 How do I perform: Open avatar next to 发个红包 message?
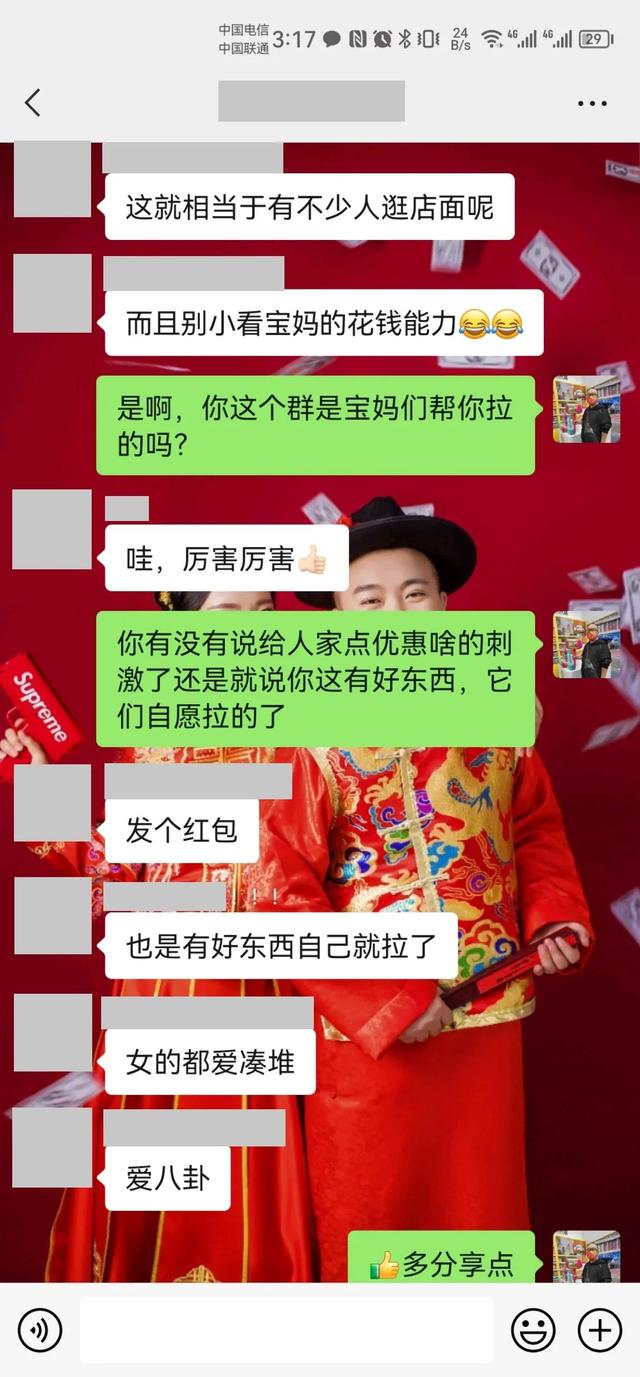pyautogui.click(x=52, y=803)
